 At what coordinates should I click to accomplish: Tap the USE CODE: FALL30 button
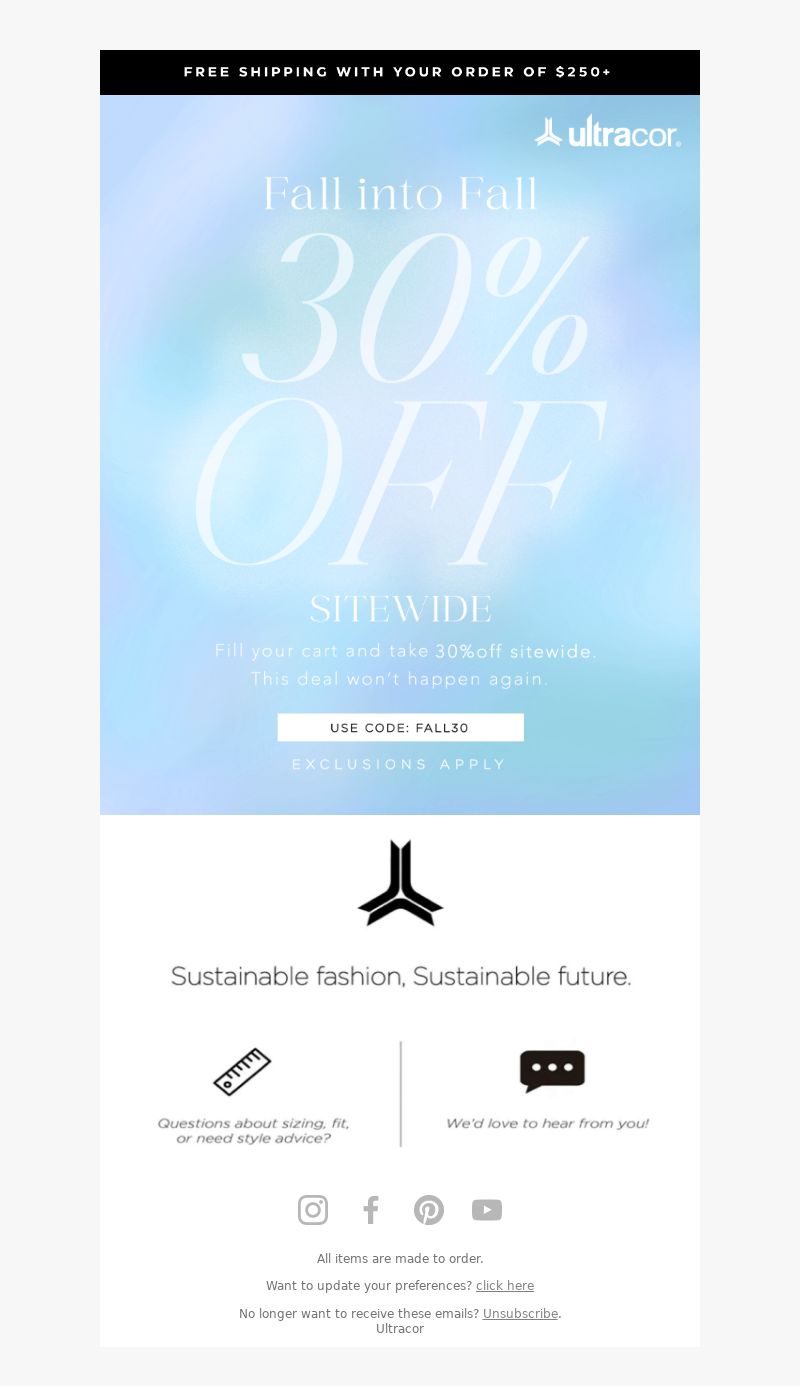400,728
